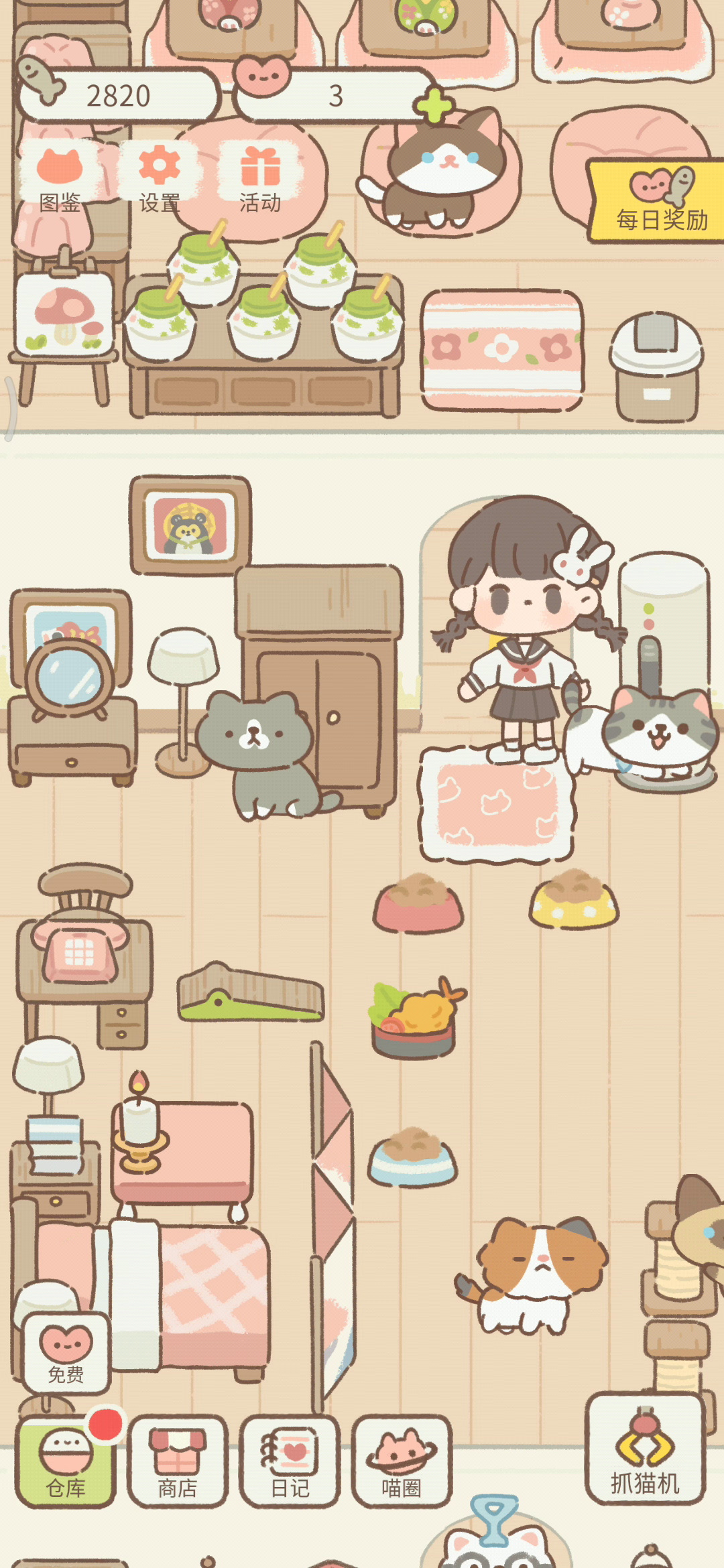Viewport: 724px width, 1568px height.
Task: Go to the 商店 shop
Action: [178, 1461]
